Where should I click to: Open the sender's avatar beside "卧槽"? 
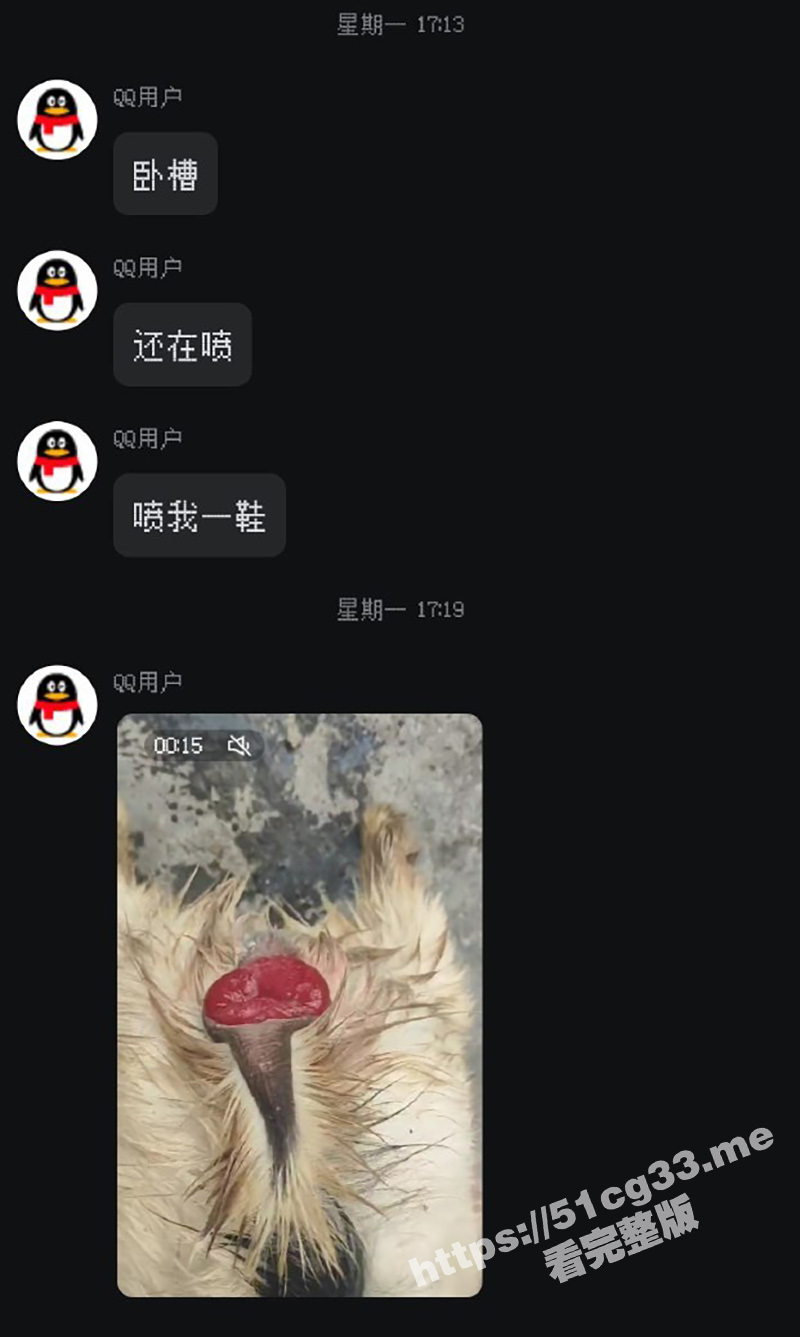point(57,120)
